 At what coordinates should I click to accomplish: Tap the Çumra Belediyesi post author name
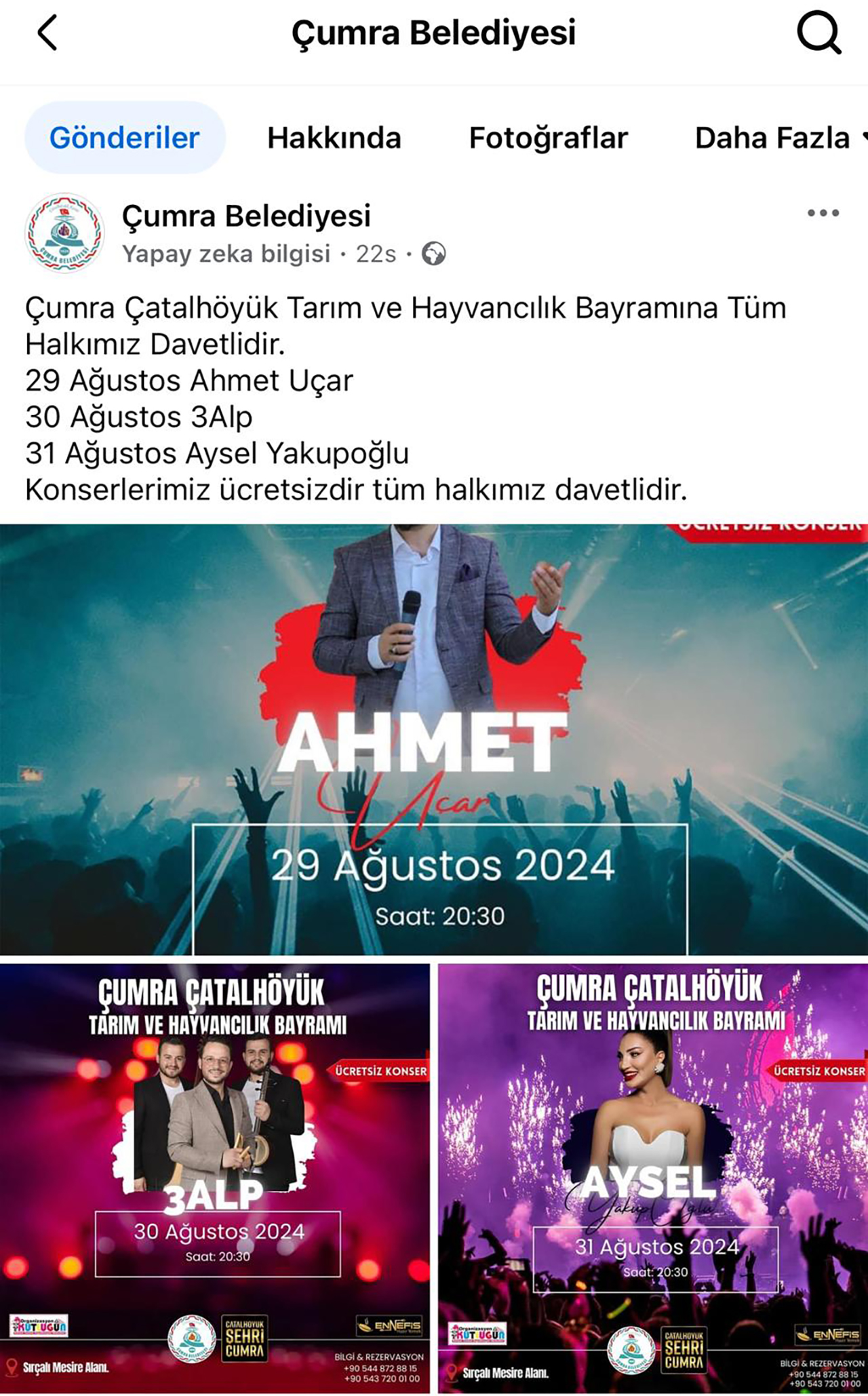tap(246, 216)
